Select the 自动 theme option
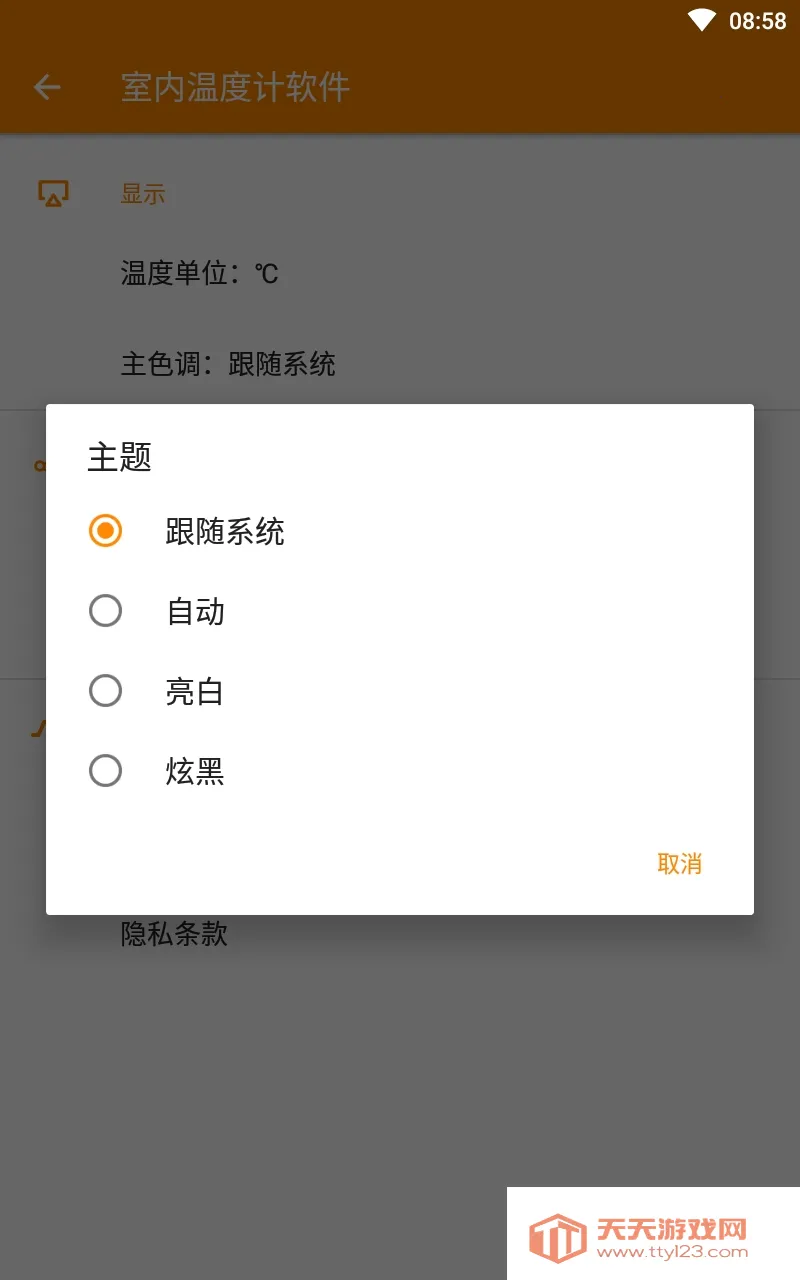 pos(105,611)
